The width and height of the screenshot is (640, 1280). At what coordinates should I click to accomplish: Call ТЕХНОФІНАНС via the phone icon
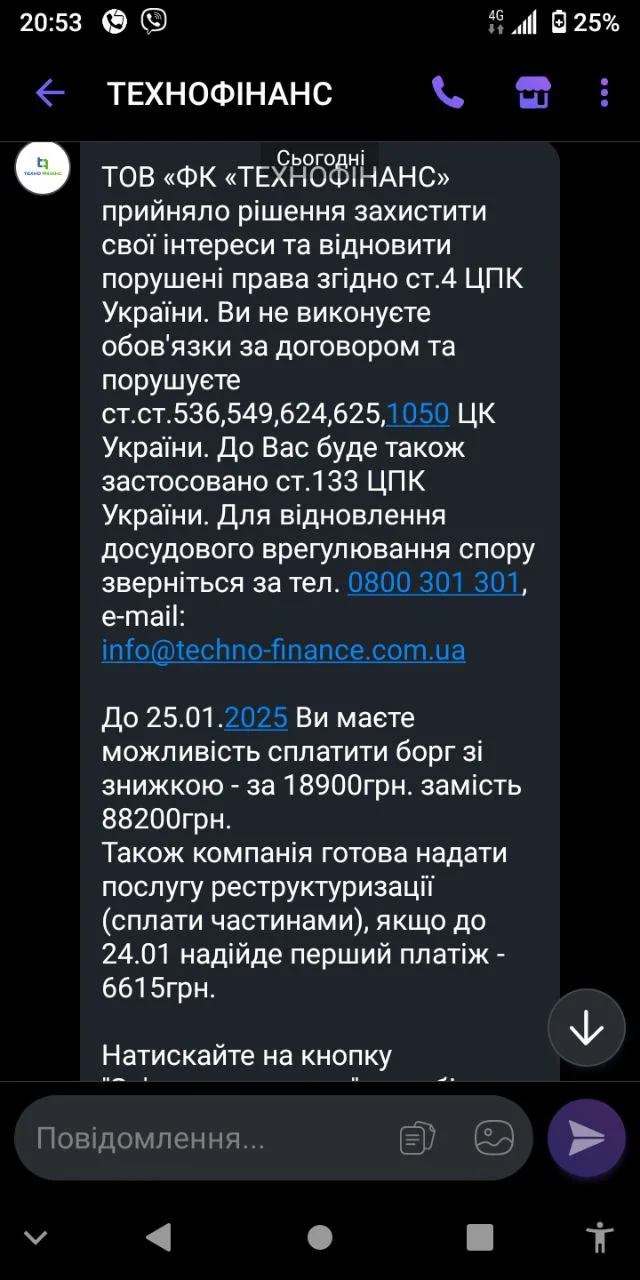point(447,92)
